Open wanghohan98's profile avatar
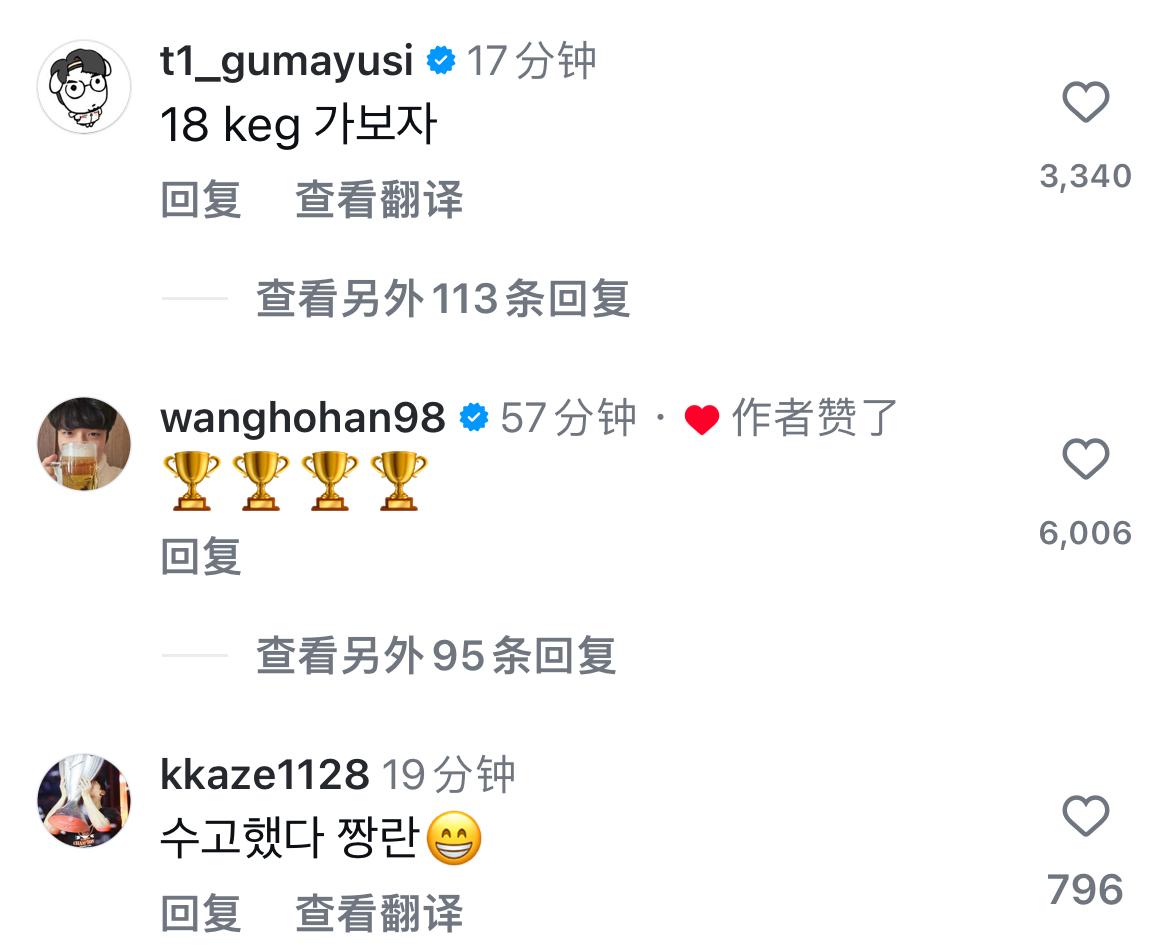 click(84, 444)
